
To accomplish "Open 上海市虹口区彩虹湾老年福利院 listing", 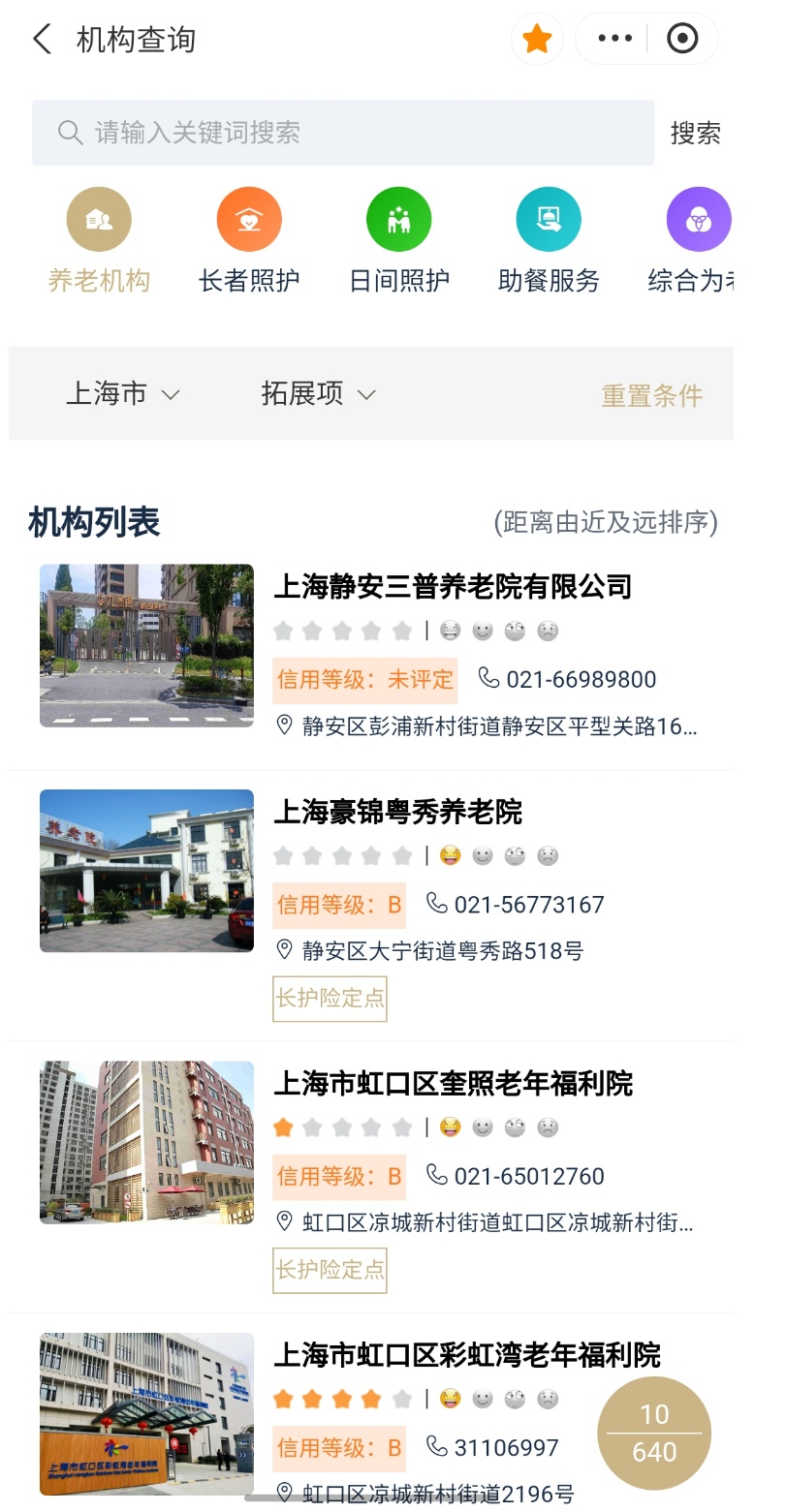I will (x=370, y=1414).
